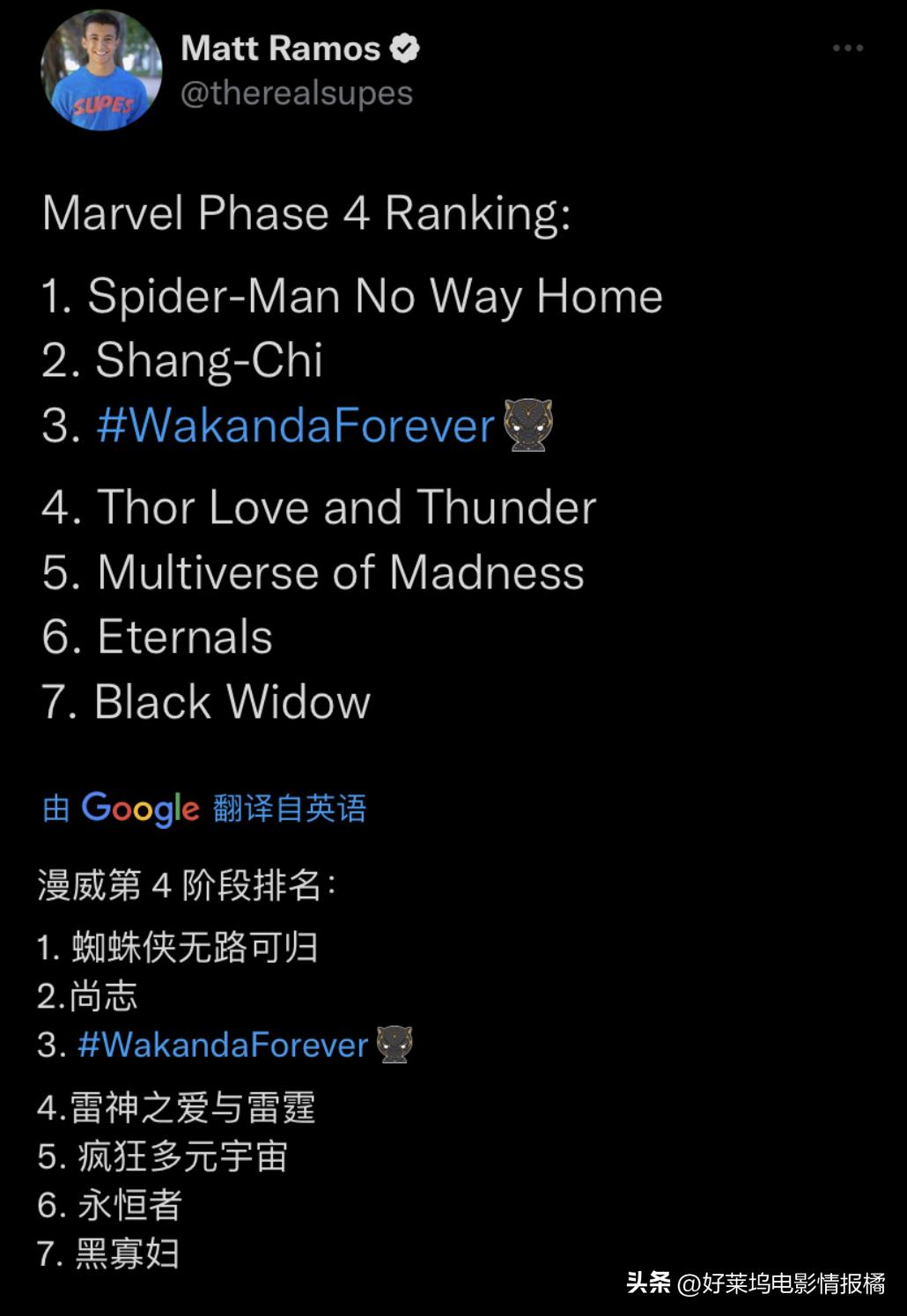Open the #WakandaForever hashtag in the translated text
This screenshot has height=1316, width=907.
click(223, 1046)
